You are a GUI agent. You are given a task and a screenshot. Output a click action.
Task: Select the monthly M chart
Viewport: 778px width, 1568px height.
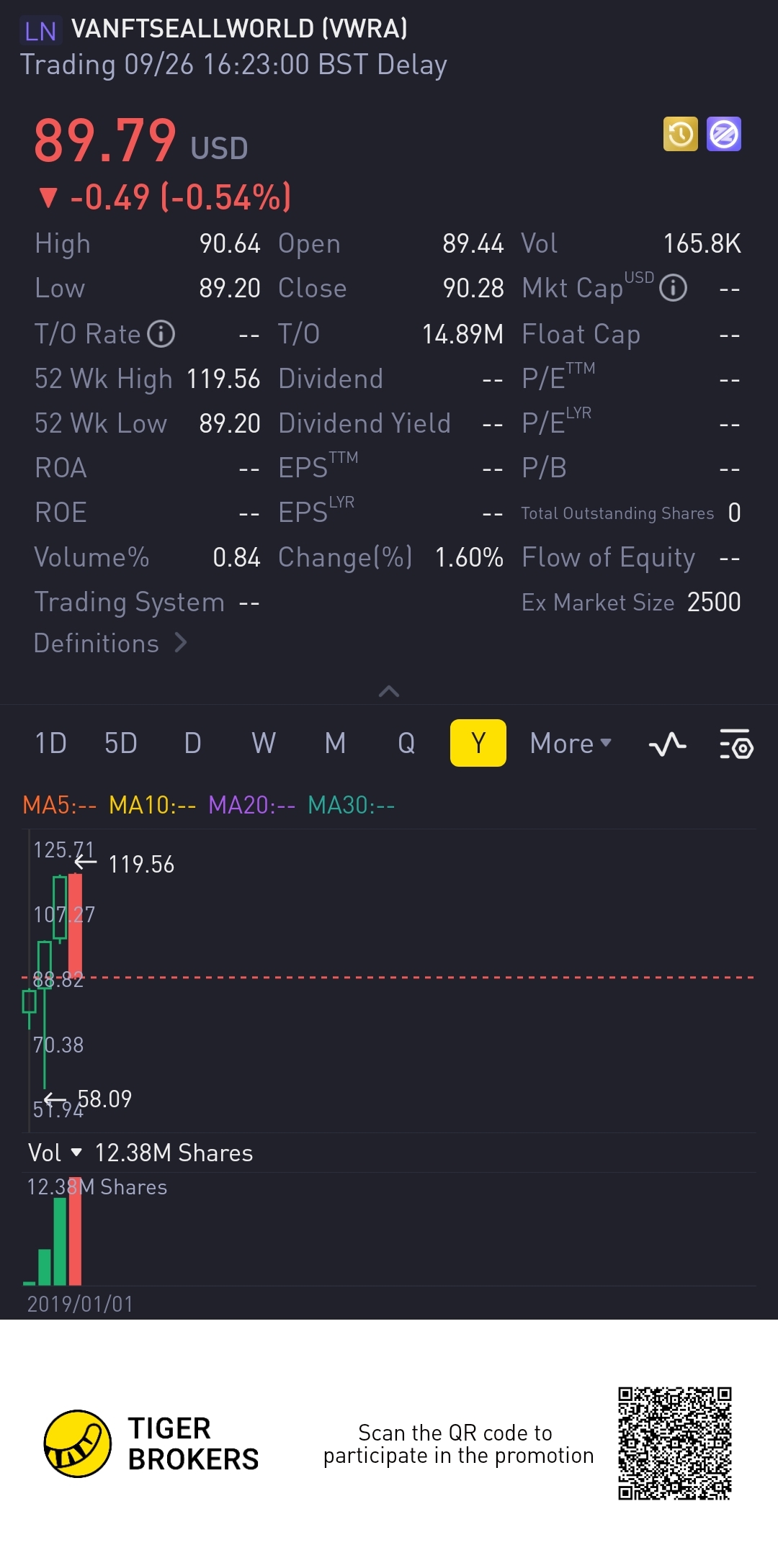click(x=335, y=743)
